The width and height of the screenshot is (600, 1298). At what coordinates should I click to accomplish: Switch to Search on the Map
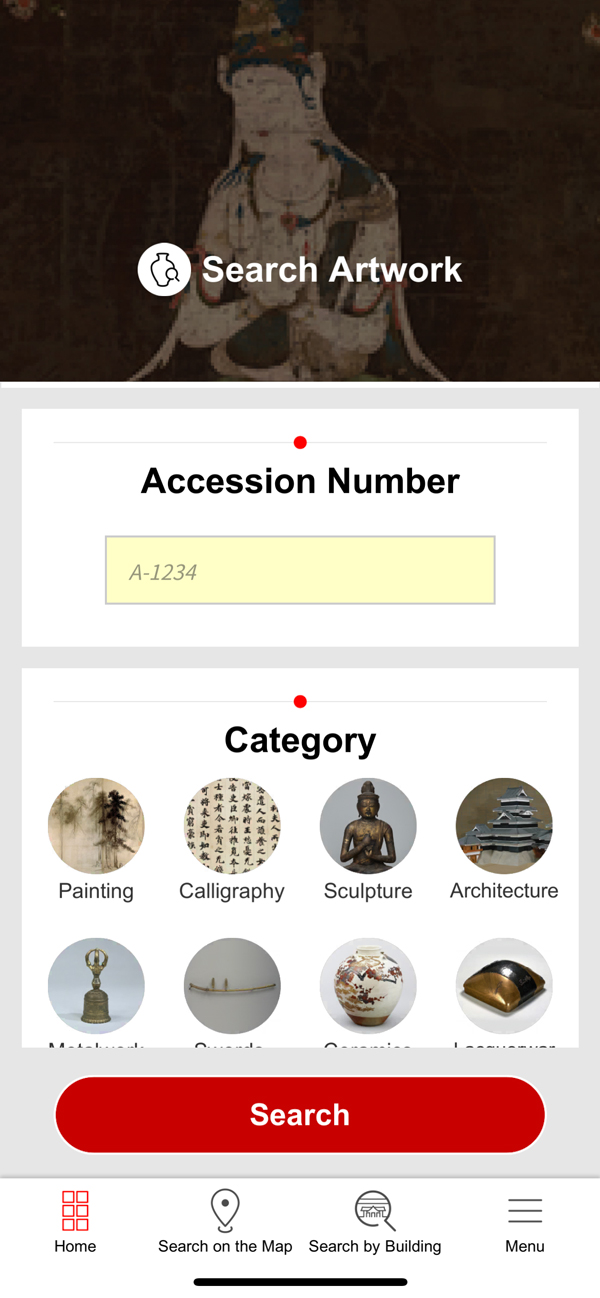(x=225, y=1222)
